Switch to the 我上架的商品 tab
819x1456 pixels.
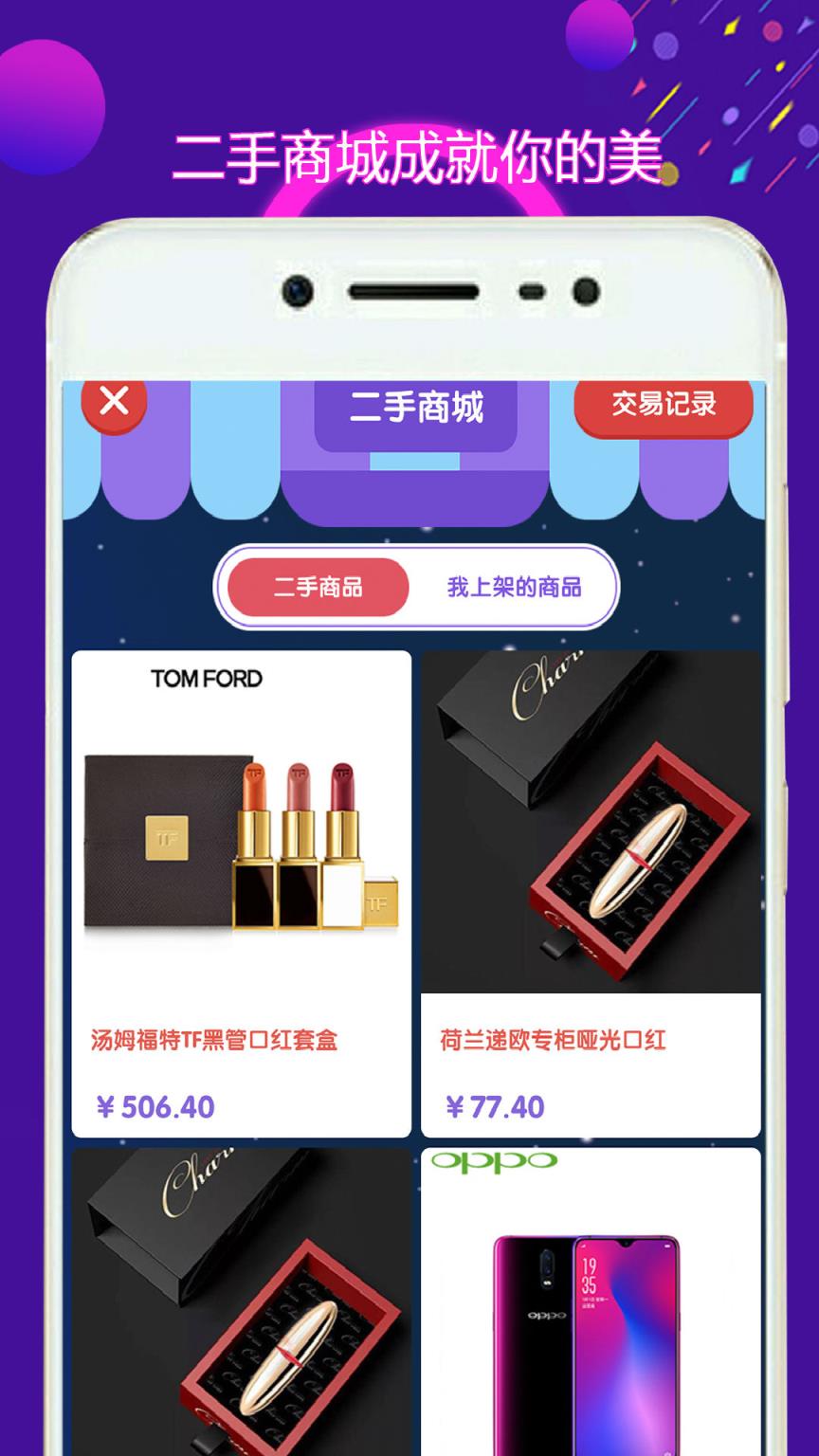(x=517, y=588)
